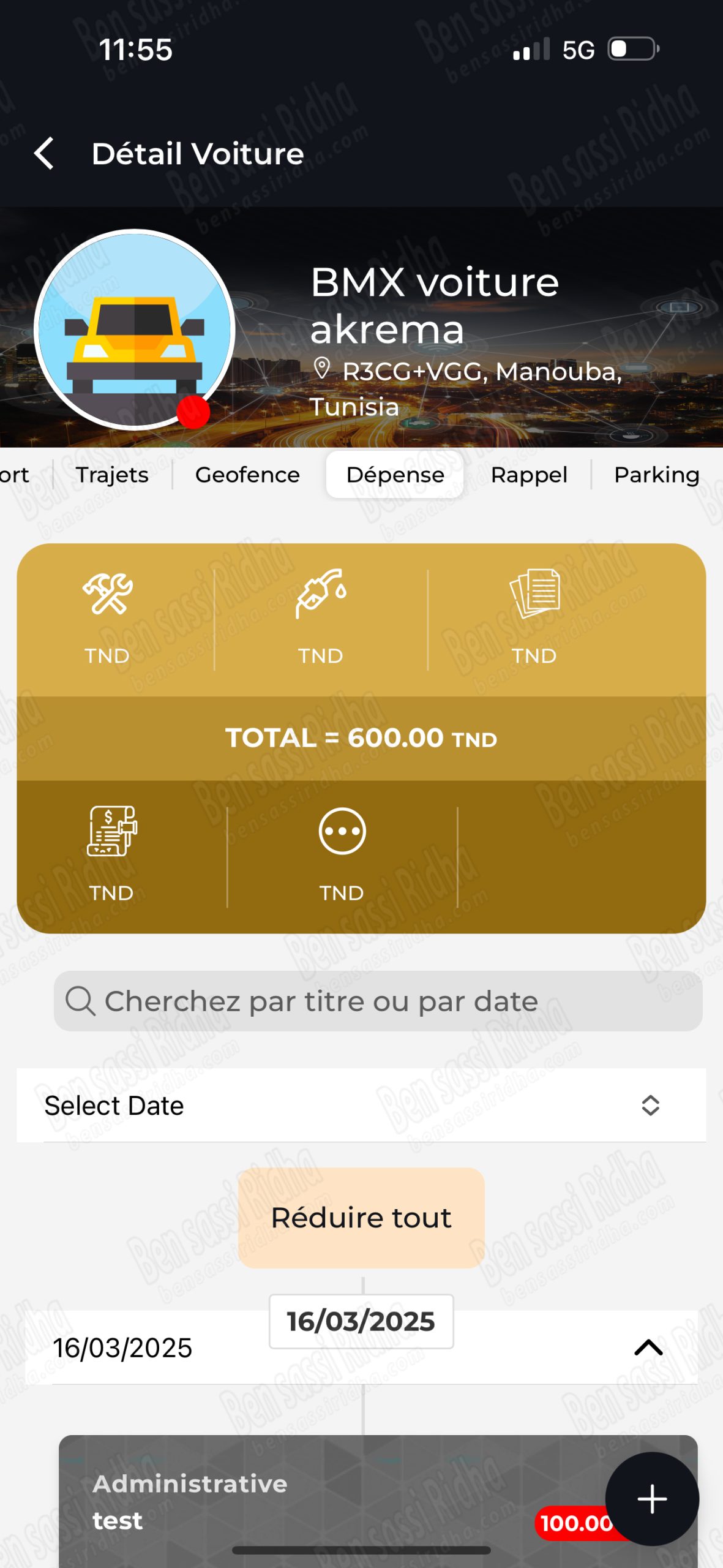Open the Select Date picker
Image resolution: width=723 pixels, height=1568 pixels.
(x=361, y=1106)
